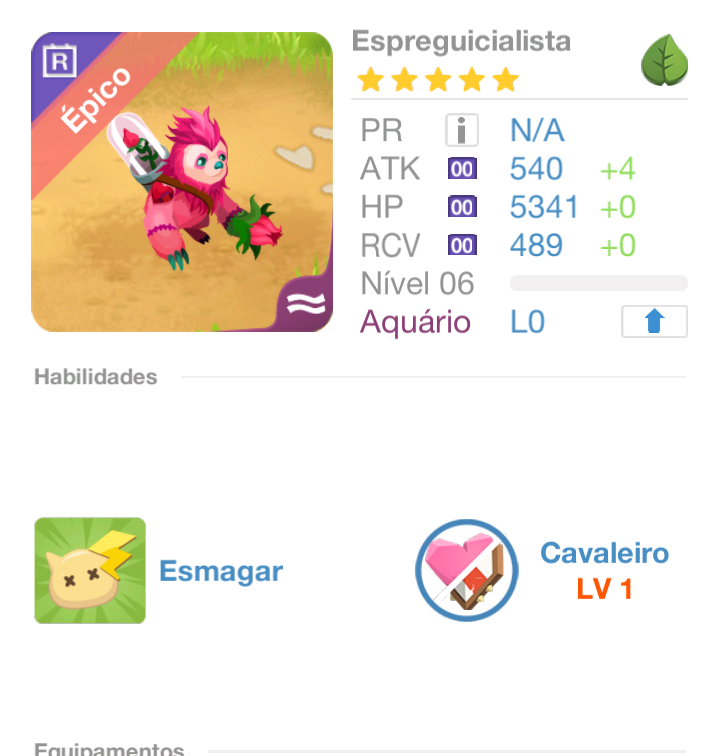Open the Esmagar skill icon
Image resolution: width=720 pixels, height=756 pixels.
pyautogui.click(x=90, y=570)
